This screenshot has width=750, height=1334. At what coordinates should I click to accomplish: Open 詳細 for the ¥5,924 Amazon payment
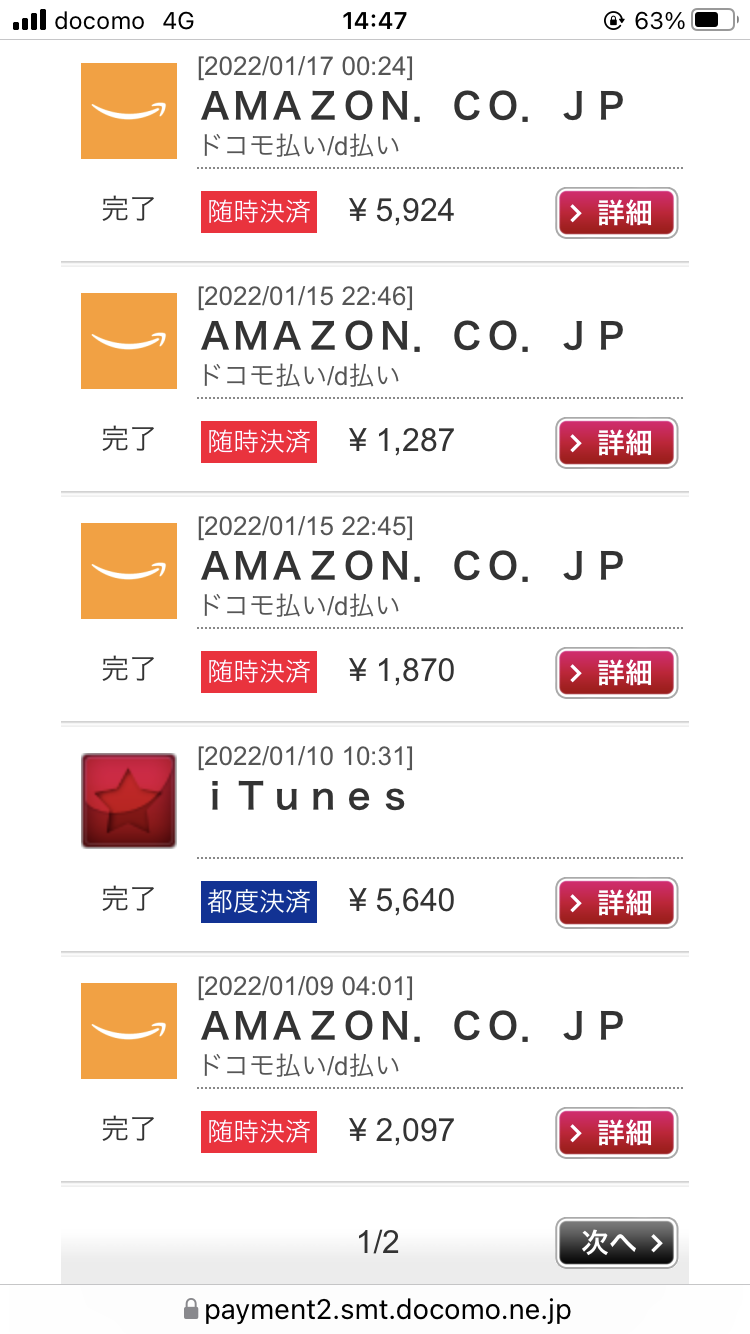point(616,213)
